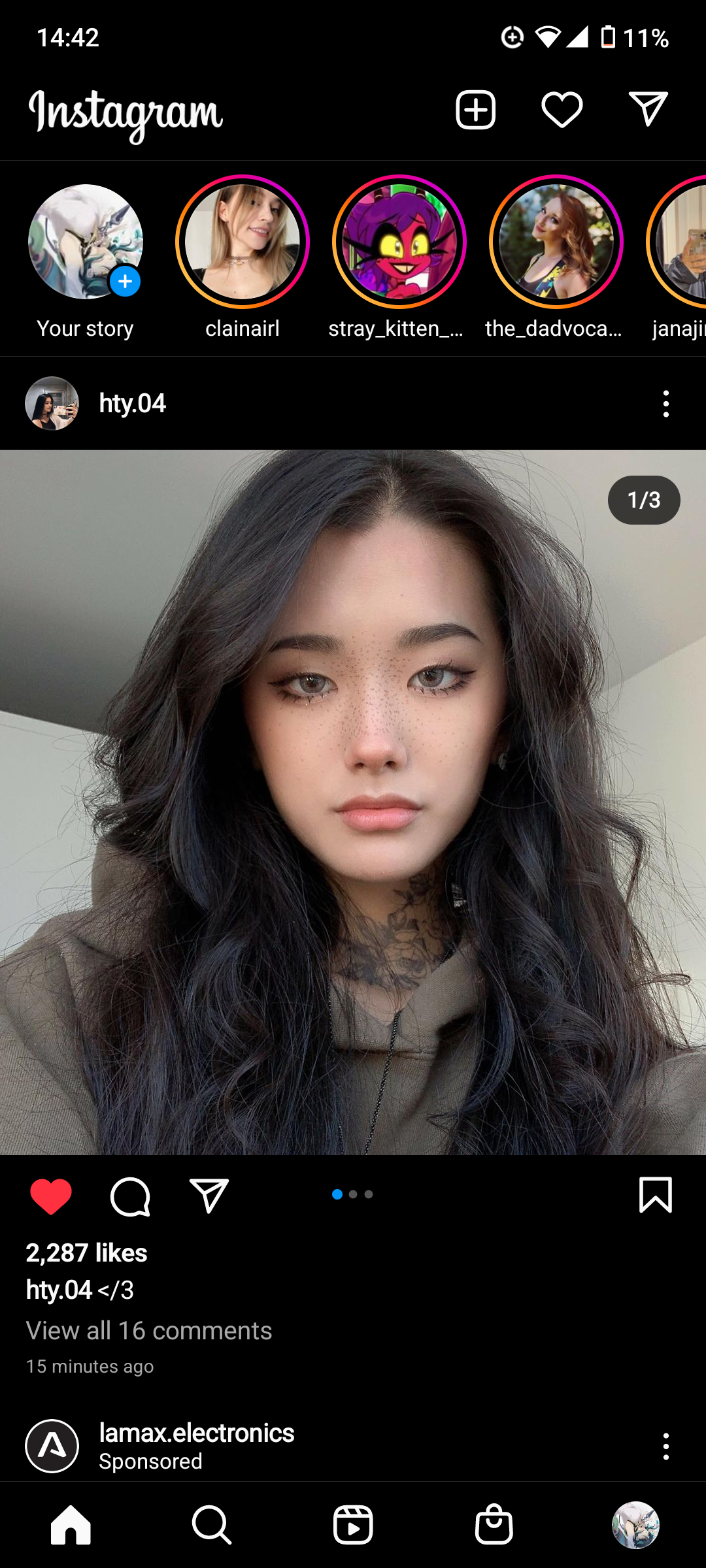The image size is (706, 1568).
Task: Comment on hty.04's post
Action: tap(130, 1196)
